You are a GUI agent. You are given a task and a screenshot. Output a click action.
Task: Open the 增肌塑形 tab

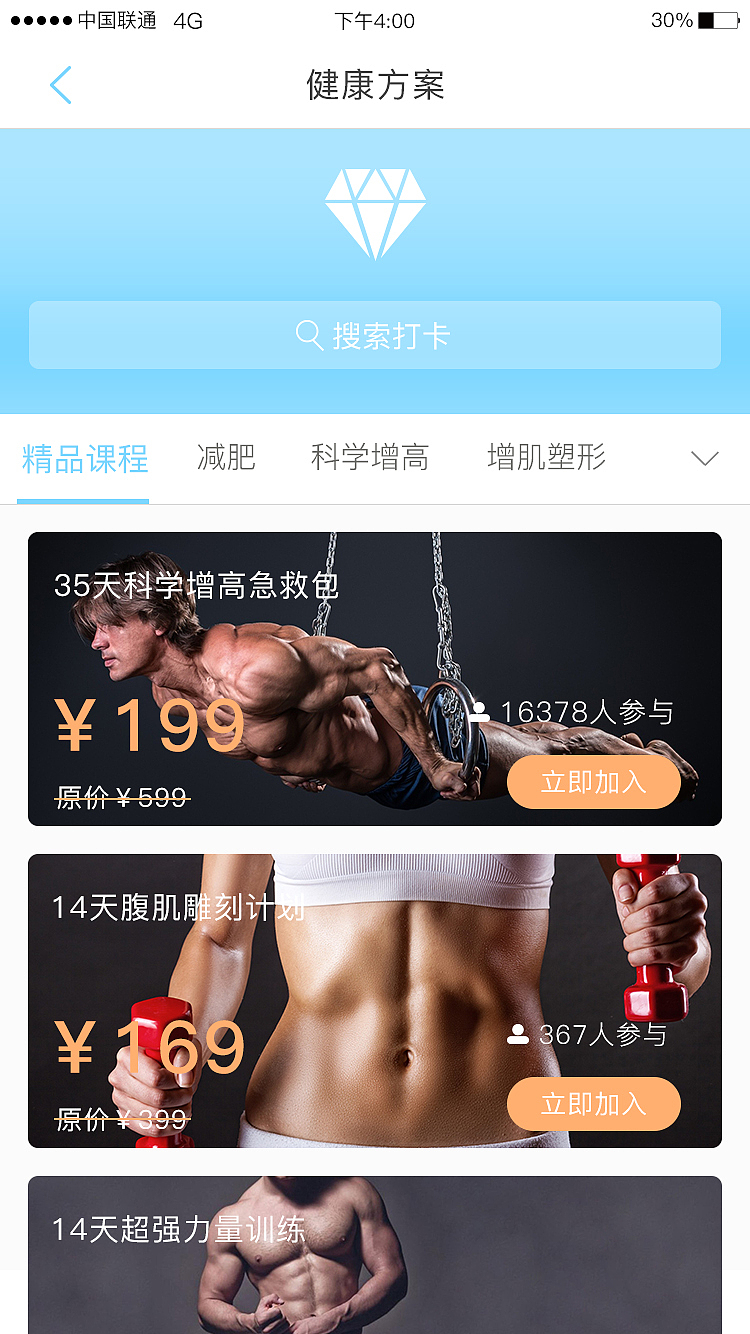(546, 458)
